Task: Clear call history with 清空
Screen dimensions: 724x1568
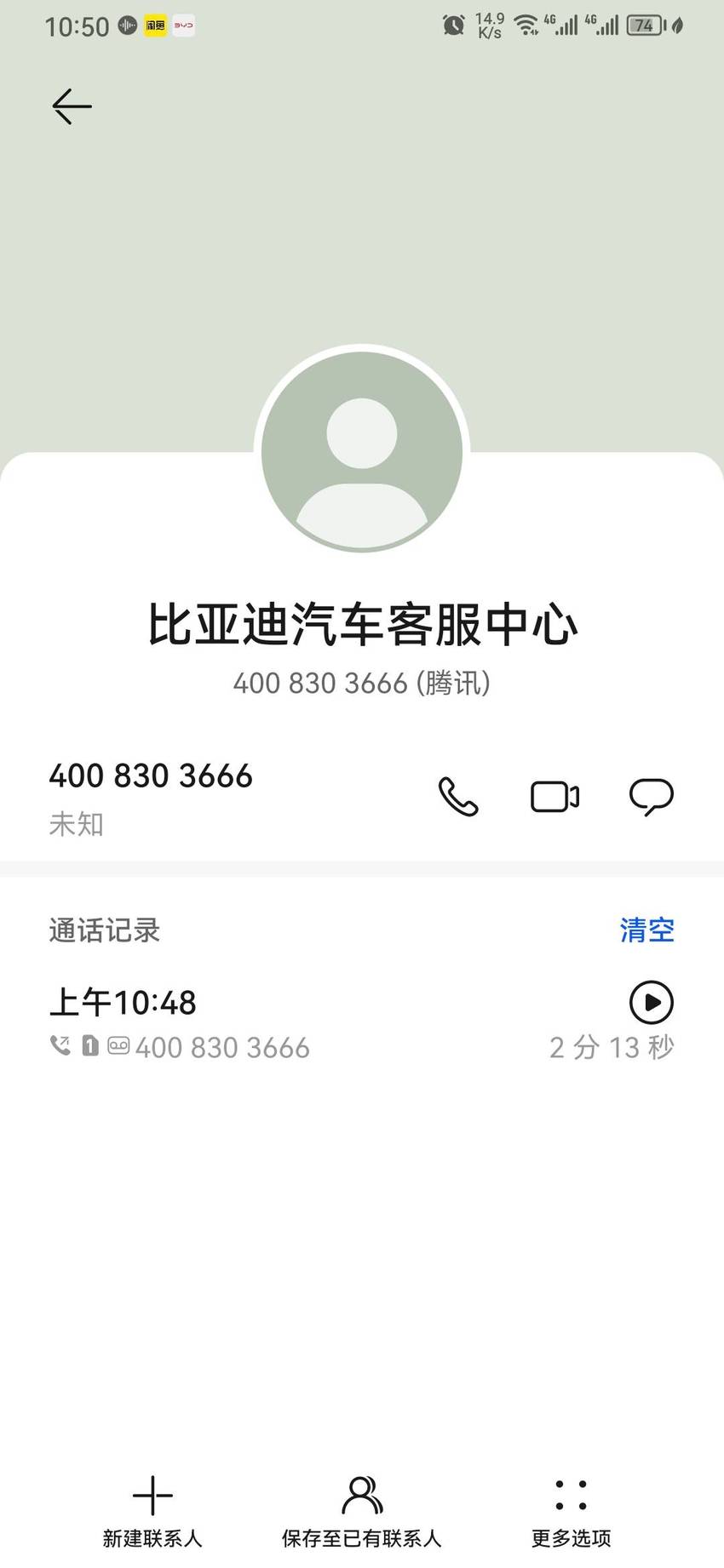Action: 647,930
